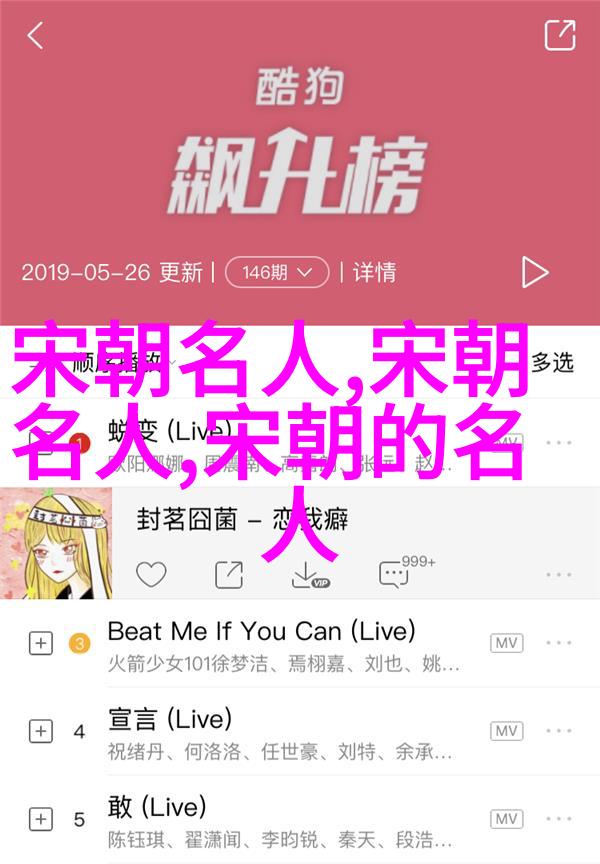
Task: Open the 146期 issue dropdown
Action: pyautogui.click(x=277, y=271)
